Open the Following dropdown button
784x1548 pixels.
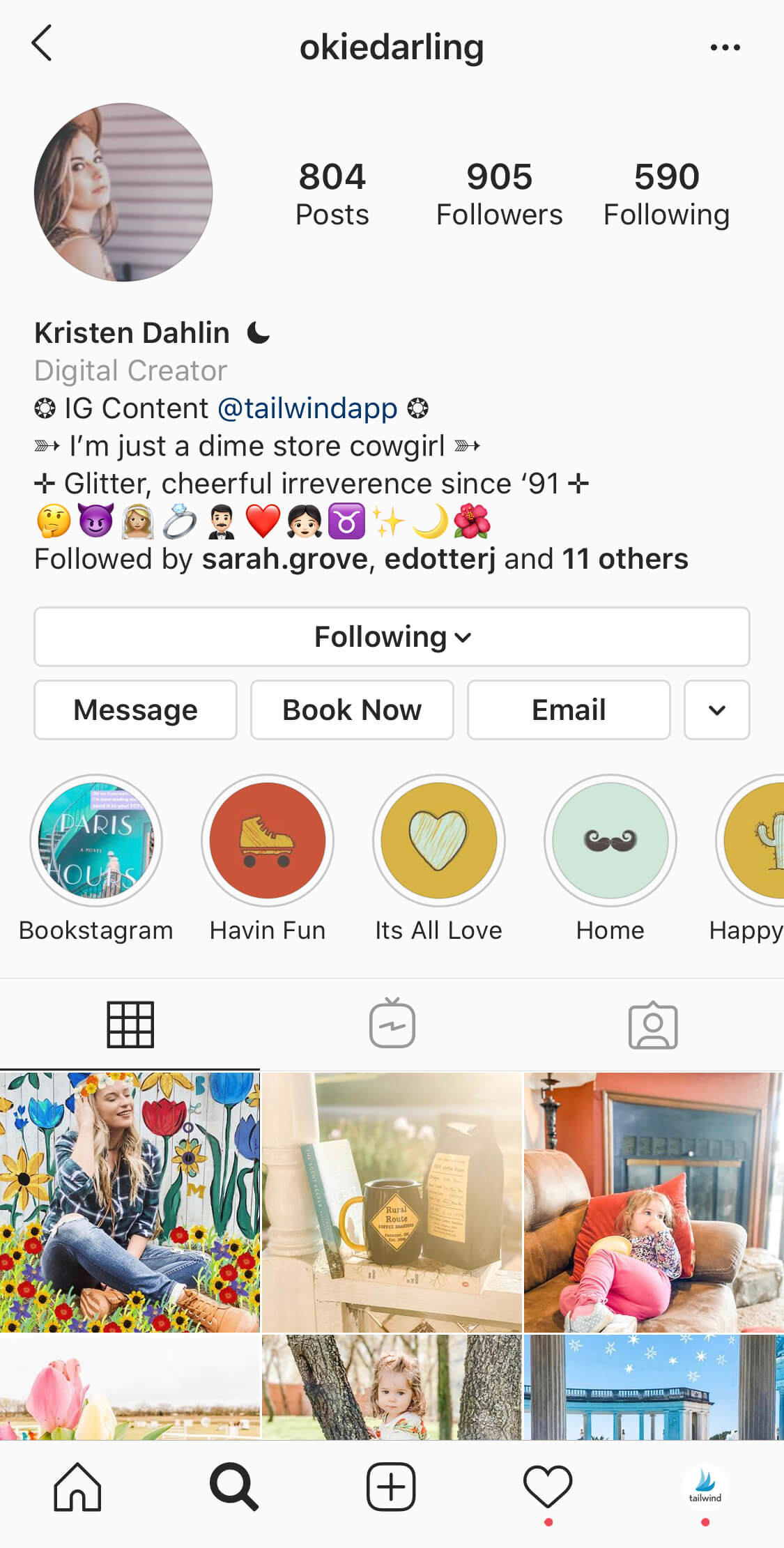pyautogui.click(x=392, y=637)
